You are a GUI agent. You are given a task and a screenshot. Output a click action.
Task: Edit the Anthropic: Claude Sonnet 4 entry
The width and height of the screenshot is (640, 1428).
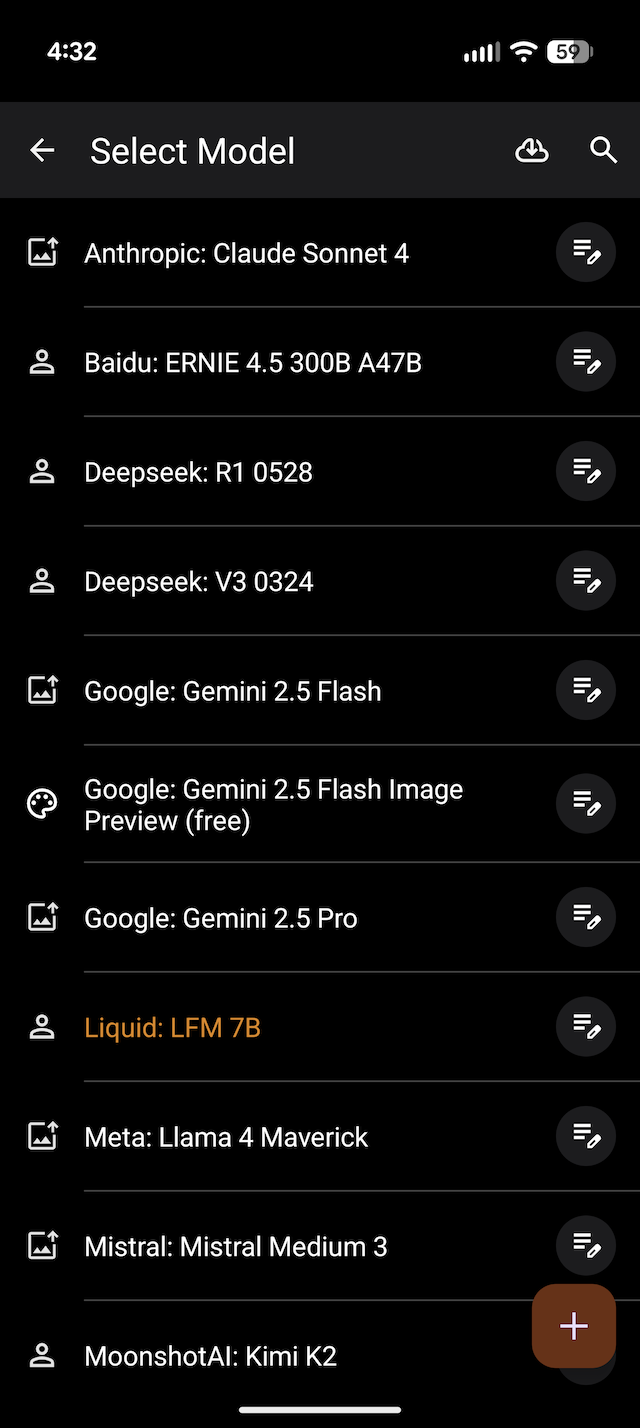pyautogui.click(x=585, y=252)
